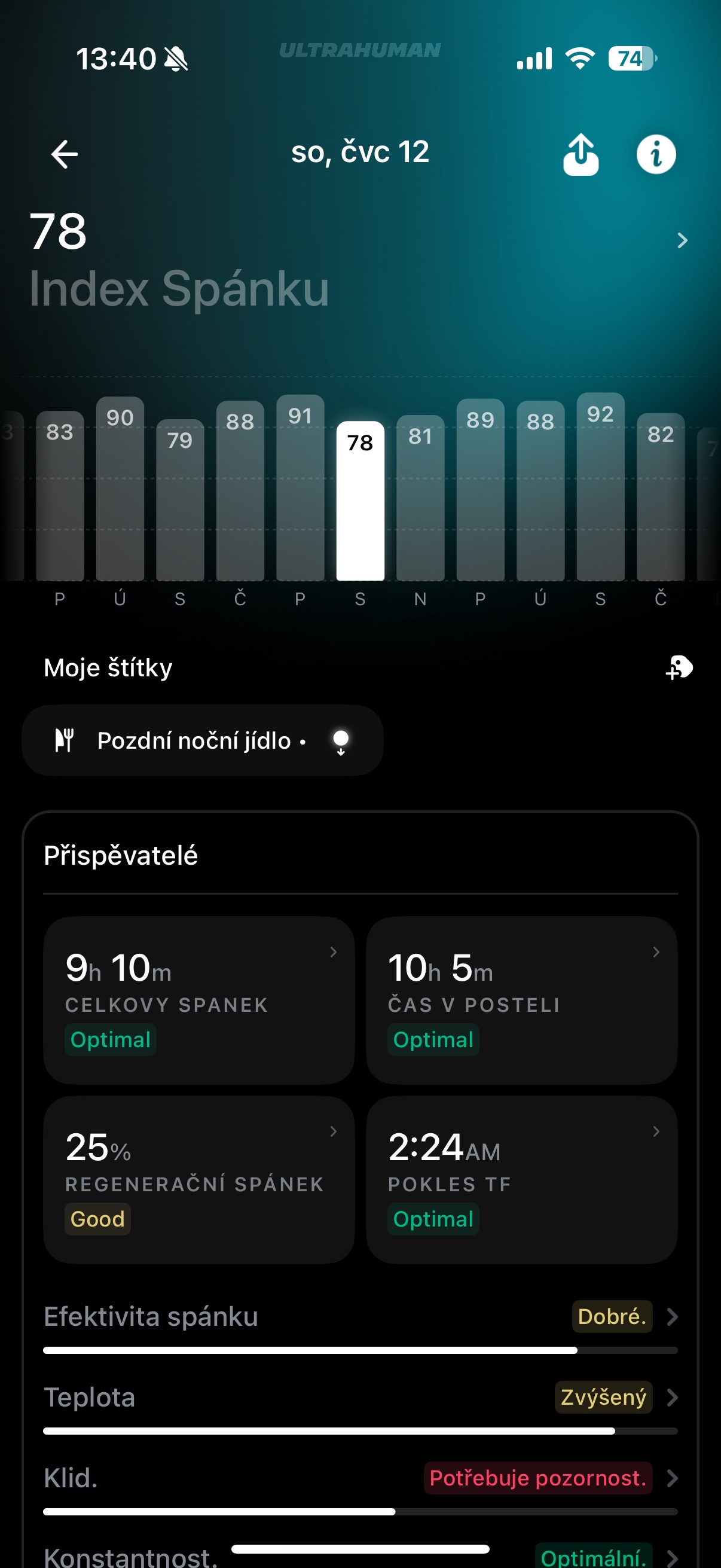721x1568 pixels.
Task: Open the Pokles TF card
Action: click(521, 1179)
